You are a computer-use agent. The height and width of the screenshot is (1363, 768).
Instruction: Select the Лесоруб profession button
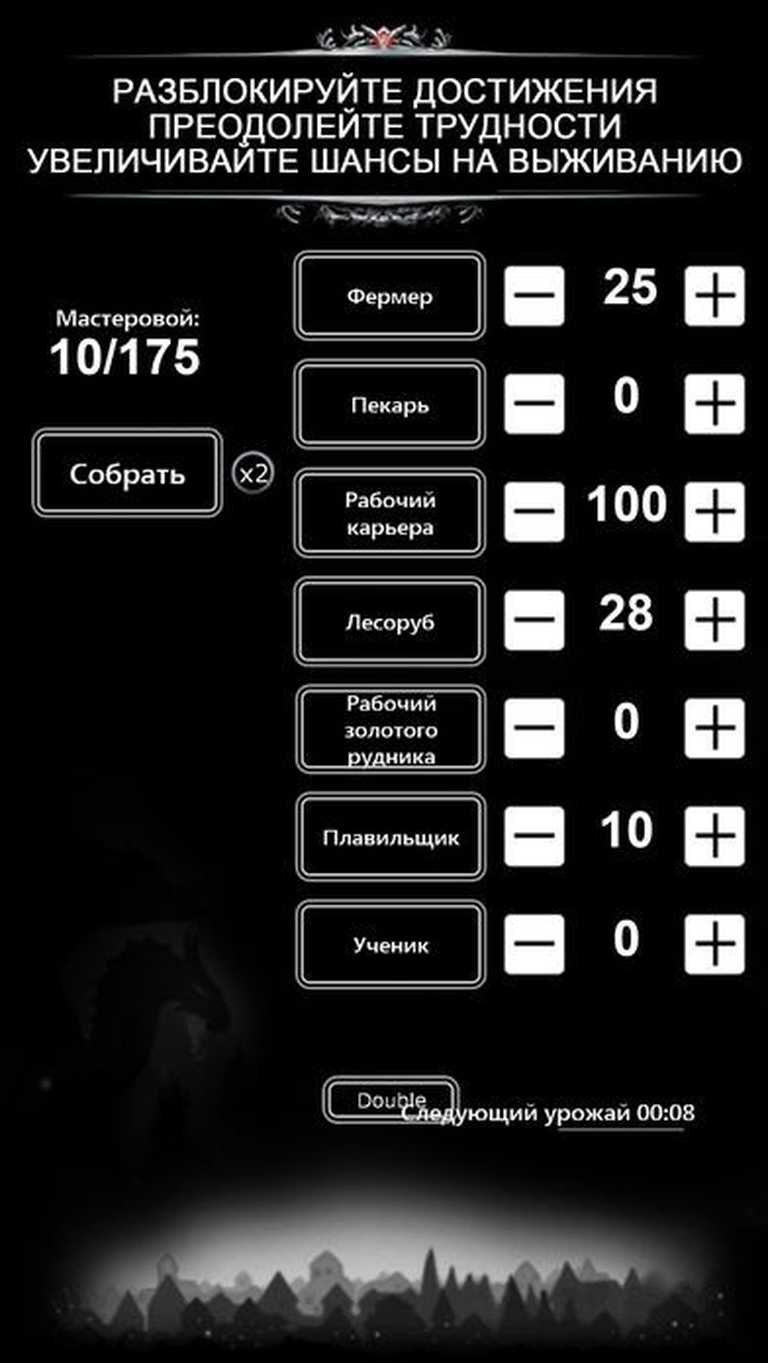point(389,621)
